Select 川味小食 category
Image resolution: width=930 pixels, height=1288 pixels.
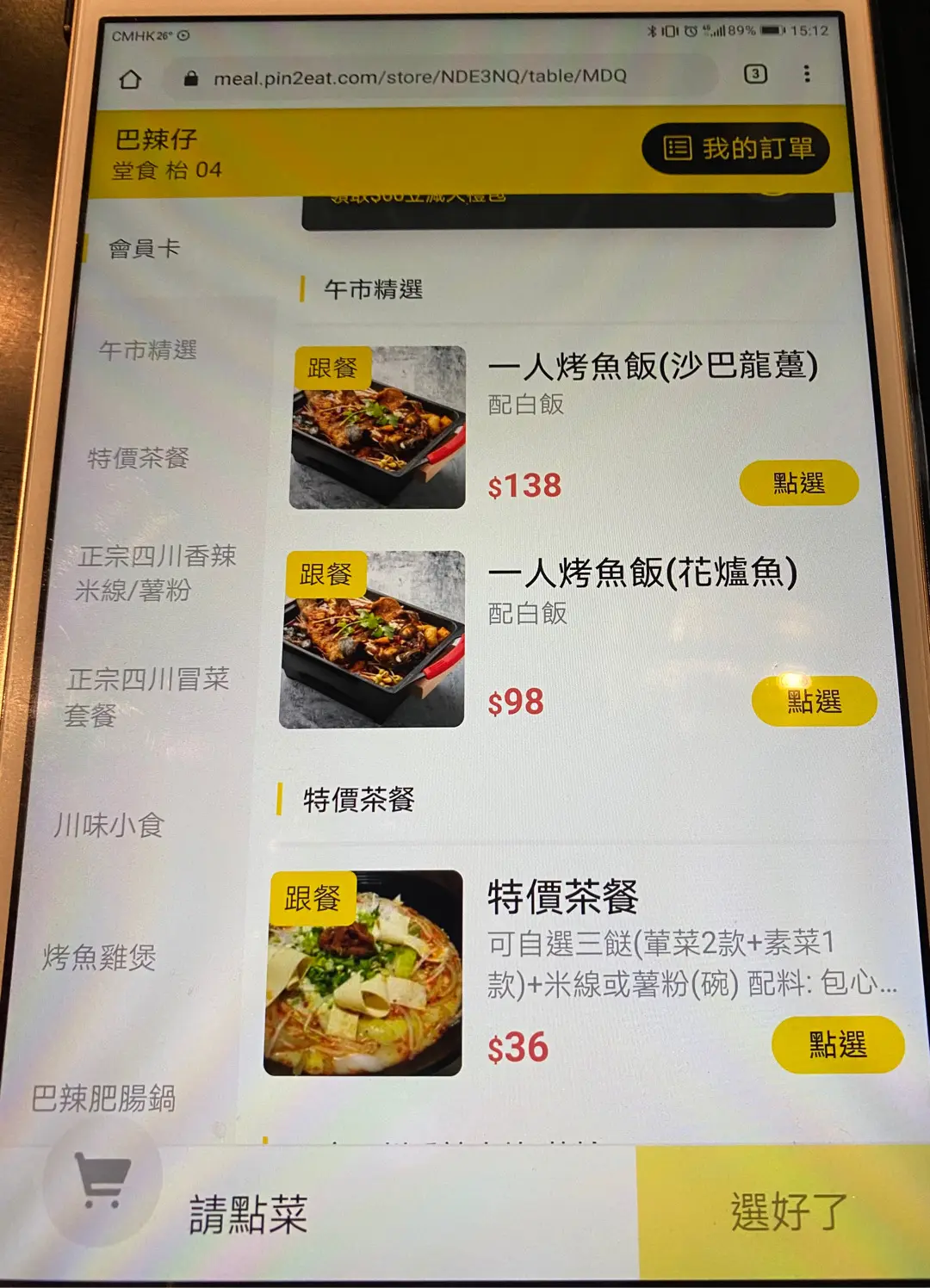108,825
